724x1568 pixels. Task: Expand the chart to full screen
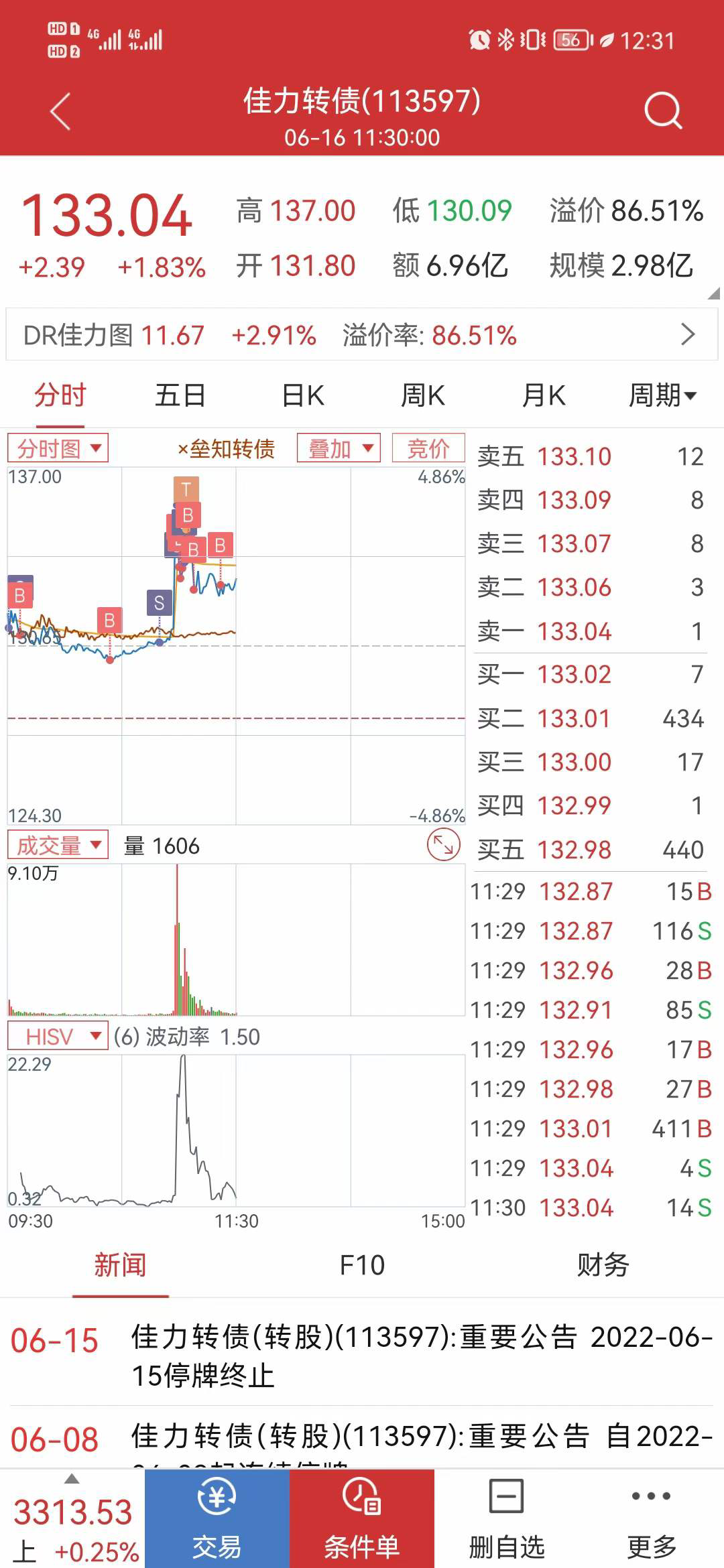(444, 844)
